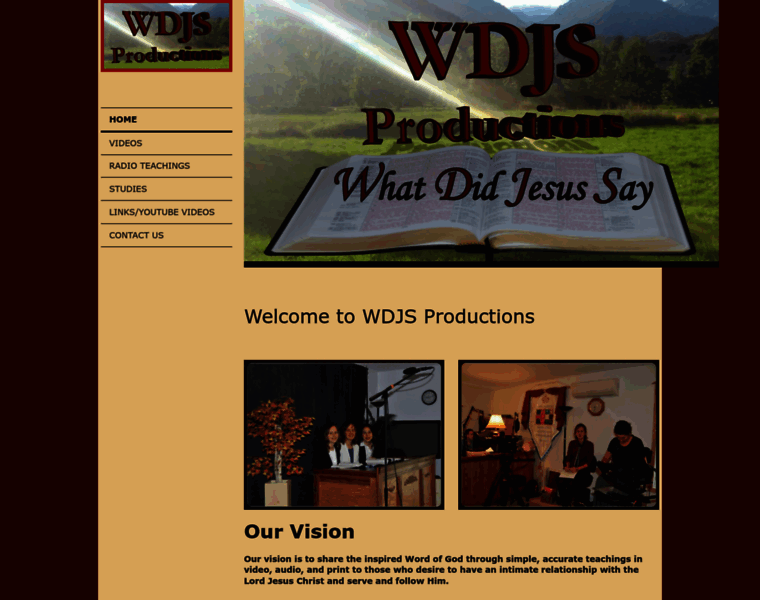Open Links/YouTube Videos page
760x600 pixels.
click(x=161, y=212)
